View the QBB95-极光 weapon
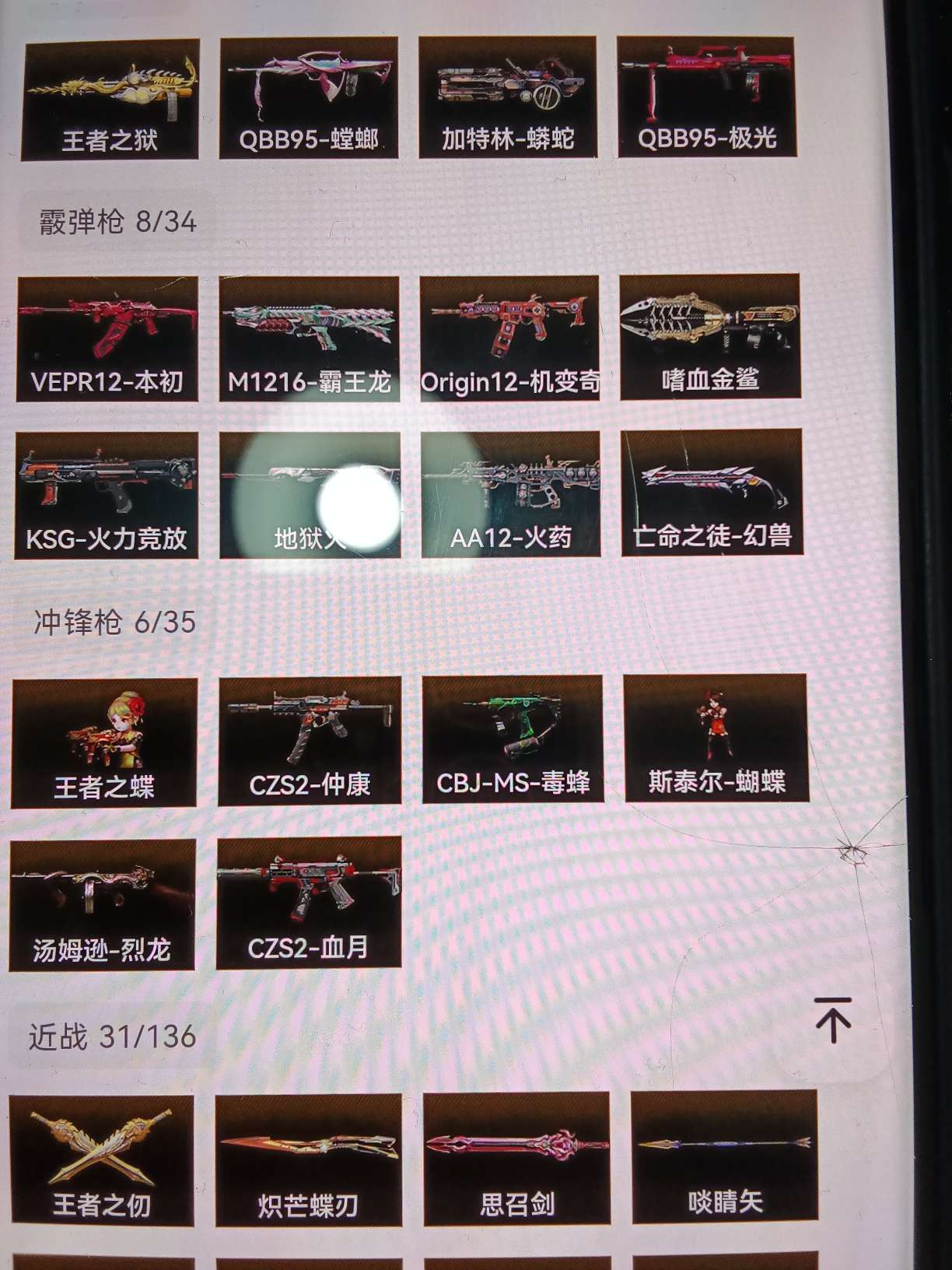Viewport: 952px width, 1270px height. 705,96
